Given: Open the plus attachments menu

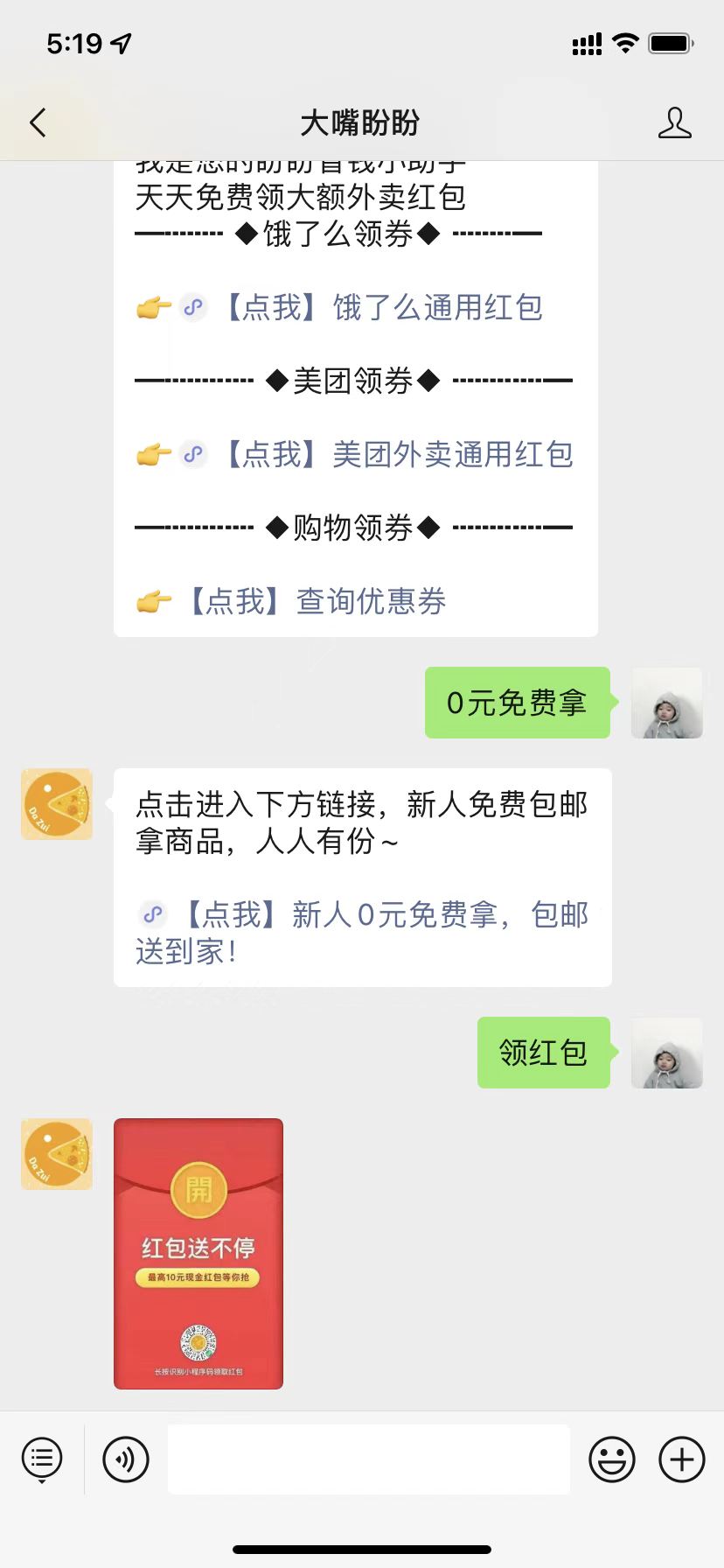Looking at the screenshot, I should coord(682,1459).
